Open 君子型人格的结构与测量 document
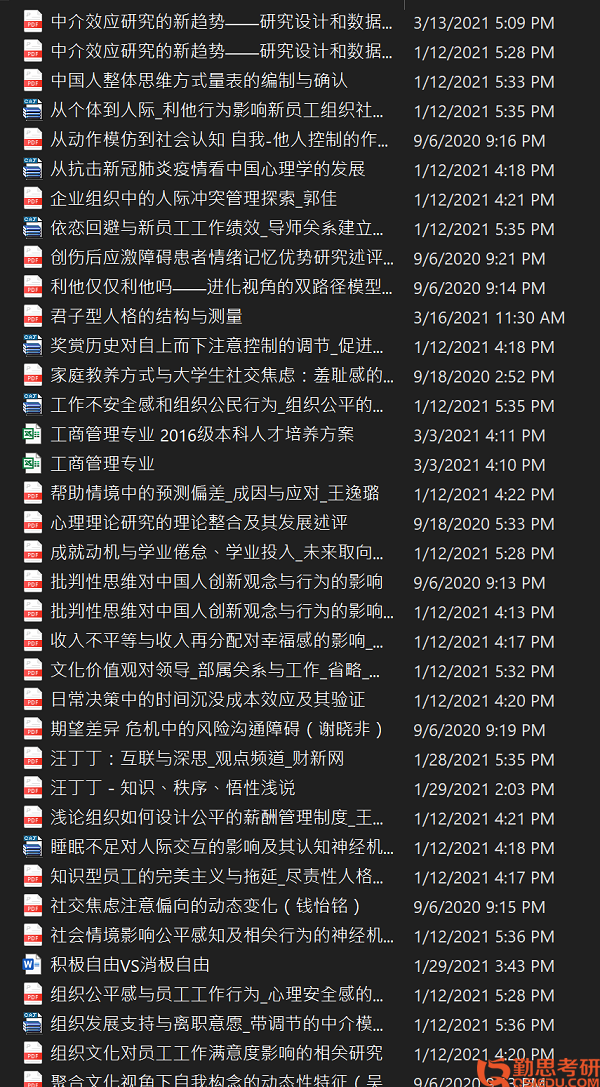This screenshot has height=1087, width=600. pos(146,317)
